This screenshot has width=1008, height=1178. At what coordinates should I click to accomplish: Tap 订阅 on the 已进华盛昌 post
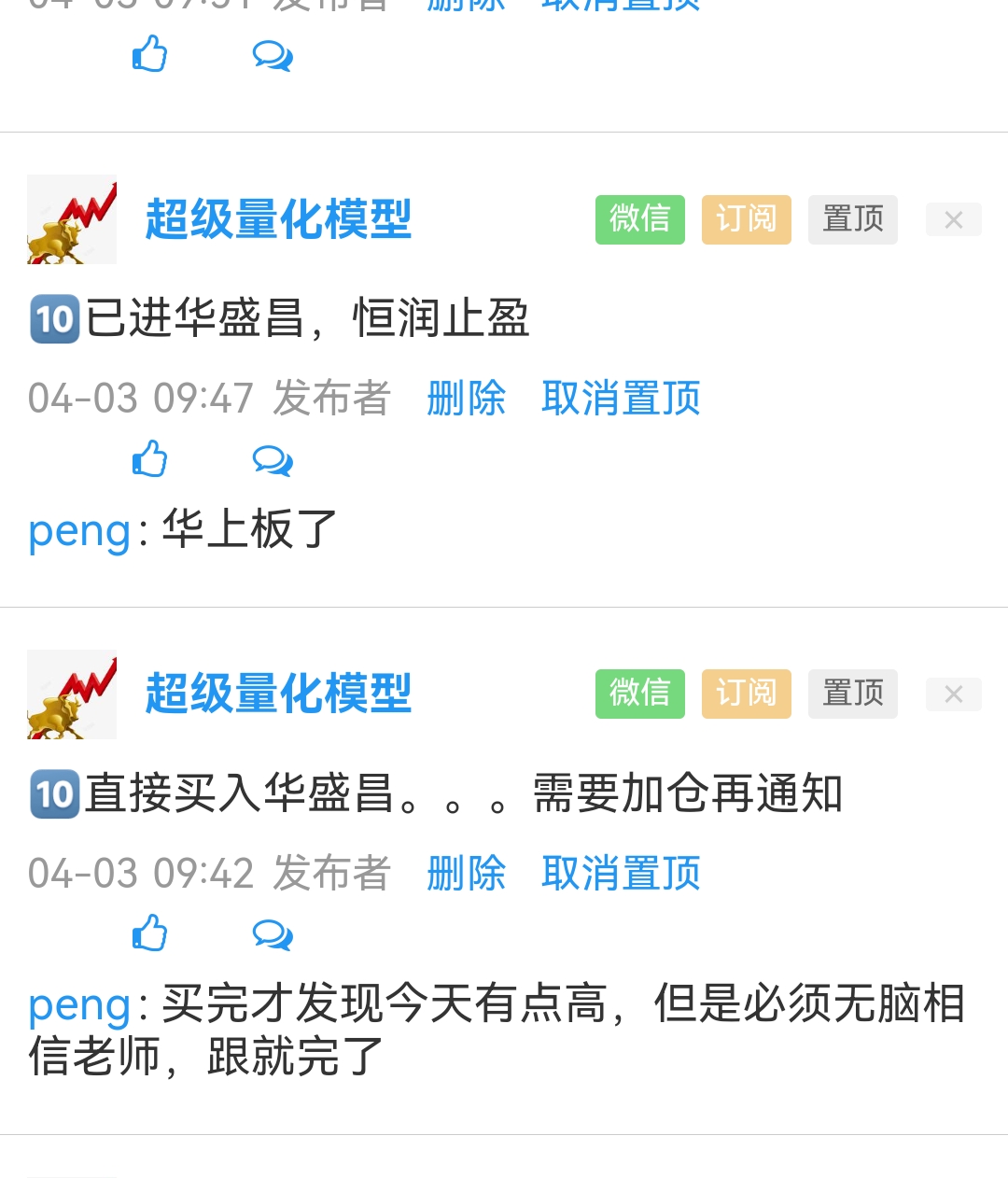(x=746, y=219)
